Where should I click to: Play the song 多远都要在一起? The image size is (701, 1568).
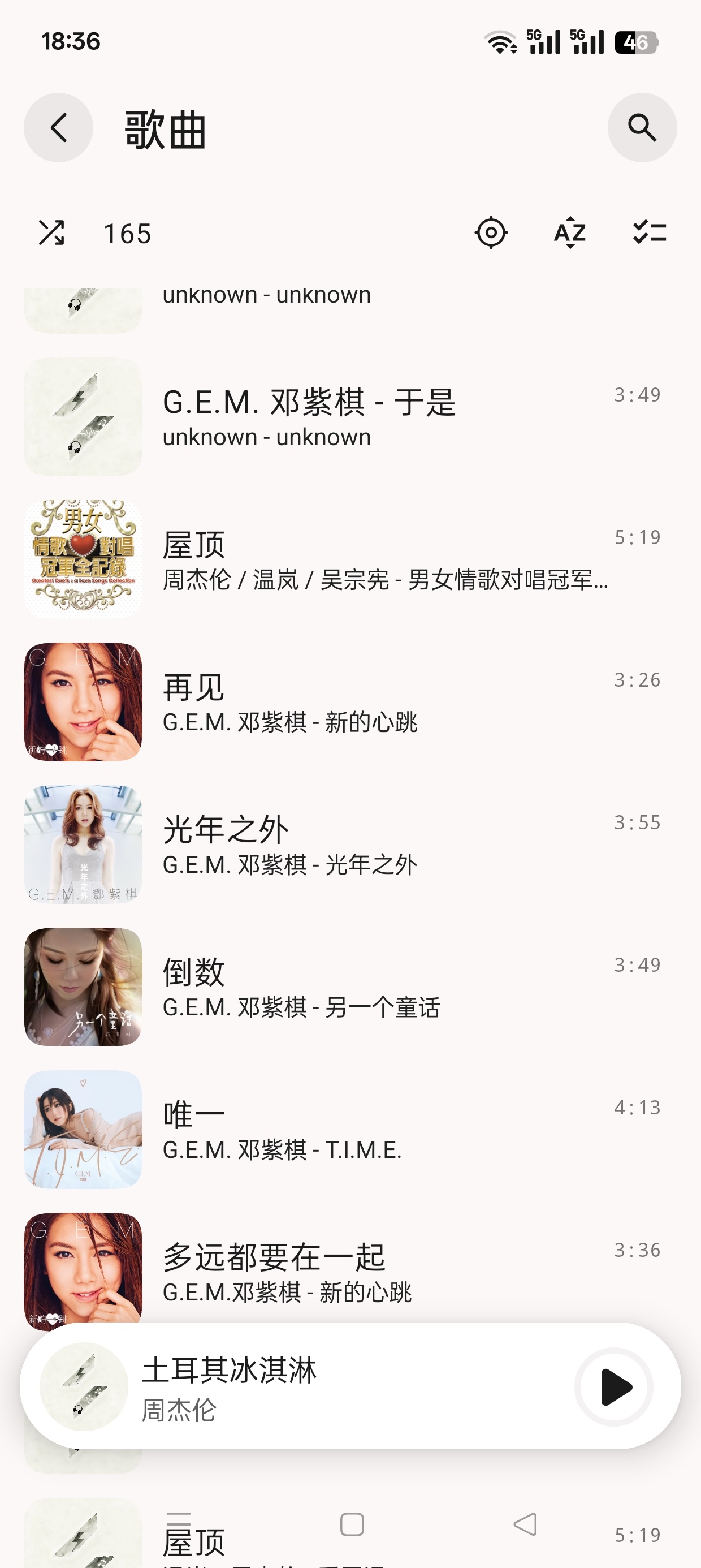pos(350,1267)
